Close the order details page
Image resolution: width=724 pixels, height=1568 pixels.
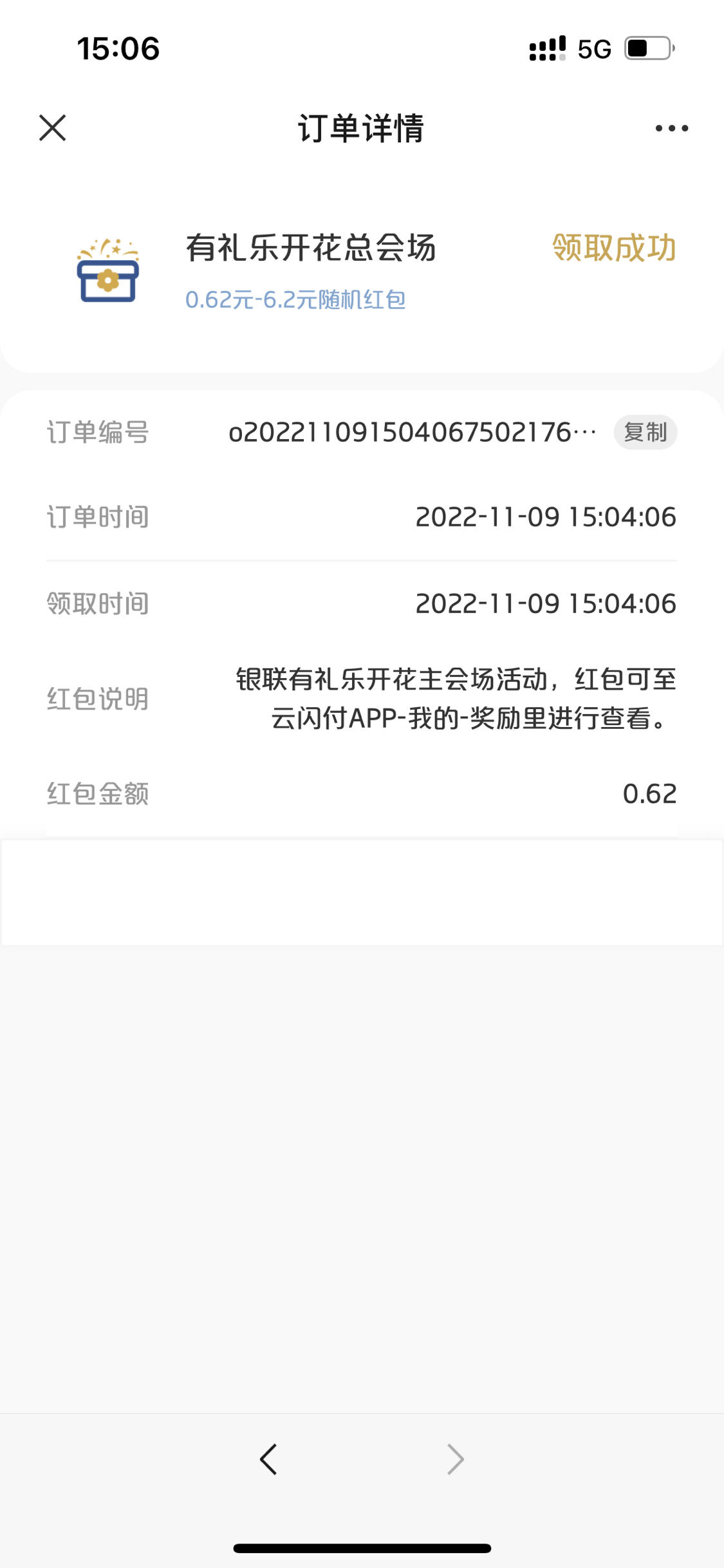click(x=52, y=128)
